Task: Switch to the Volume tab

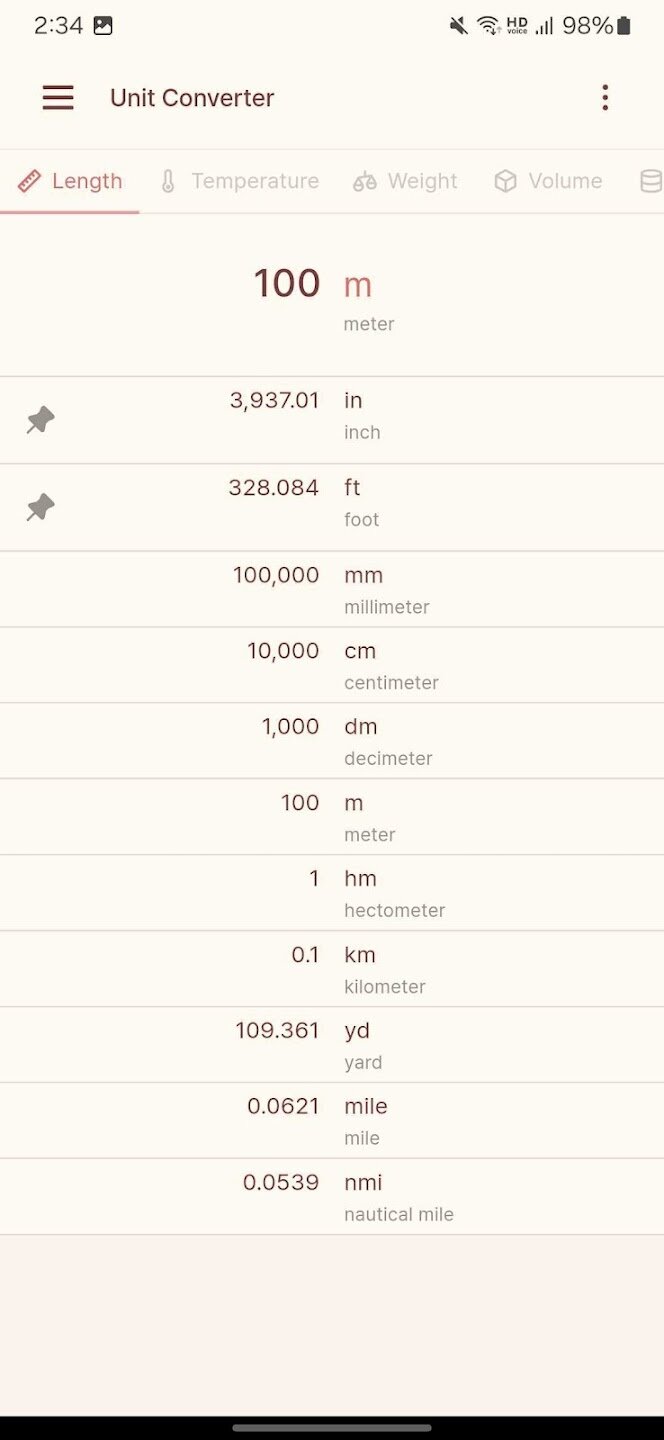Action: (549, 181)
